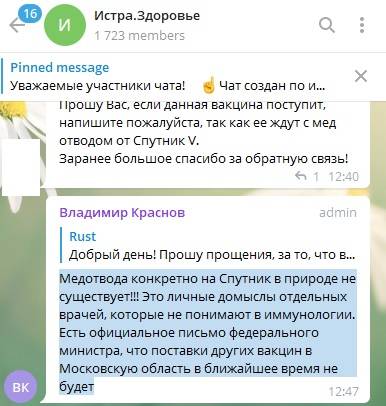Dismiss the pinned message
386x406 pixels.
click(x=361, y=76)
